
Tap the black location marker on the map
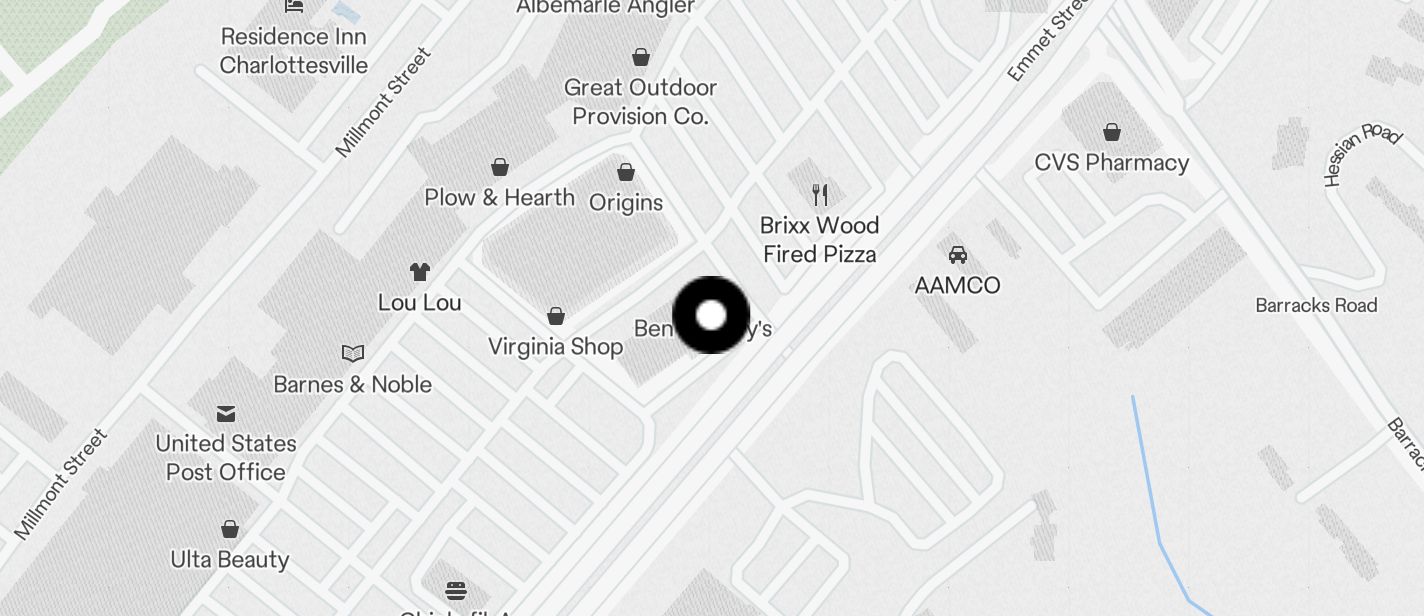[711, 315]
